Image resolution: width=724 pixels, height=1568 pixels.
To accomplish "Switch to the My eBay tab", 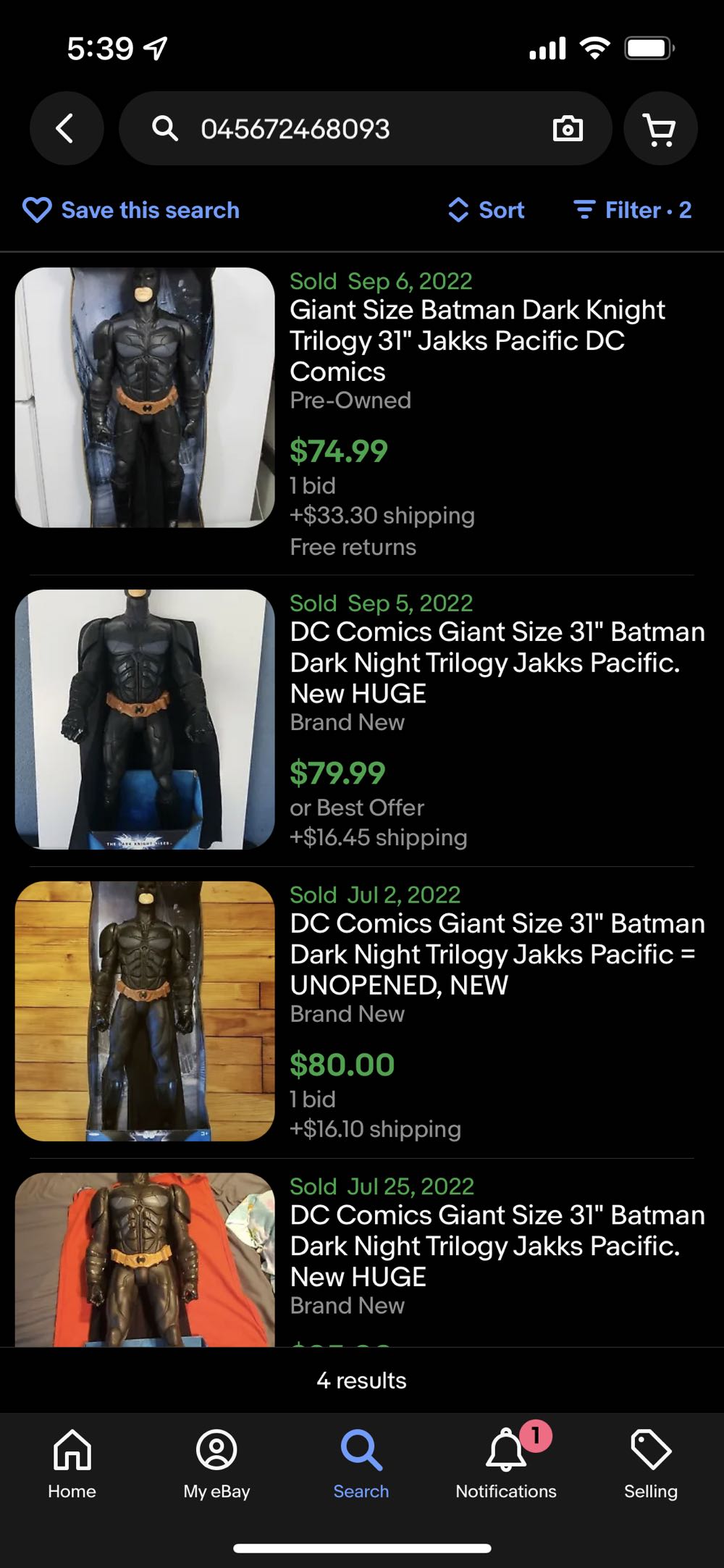I will click(216, 1463).
